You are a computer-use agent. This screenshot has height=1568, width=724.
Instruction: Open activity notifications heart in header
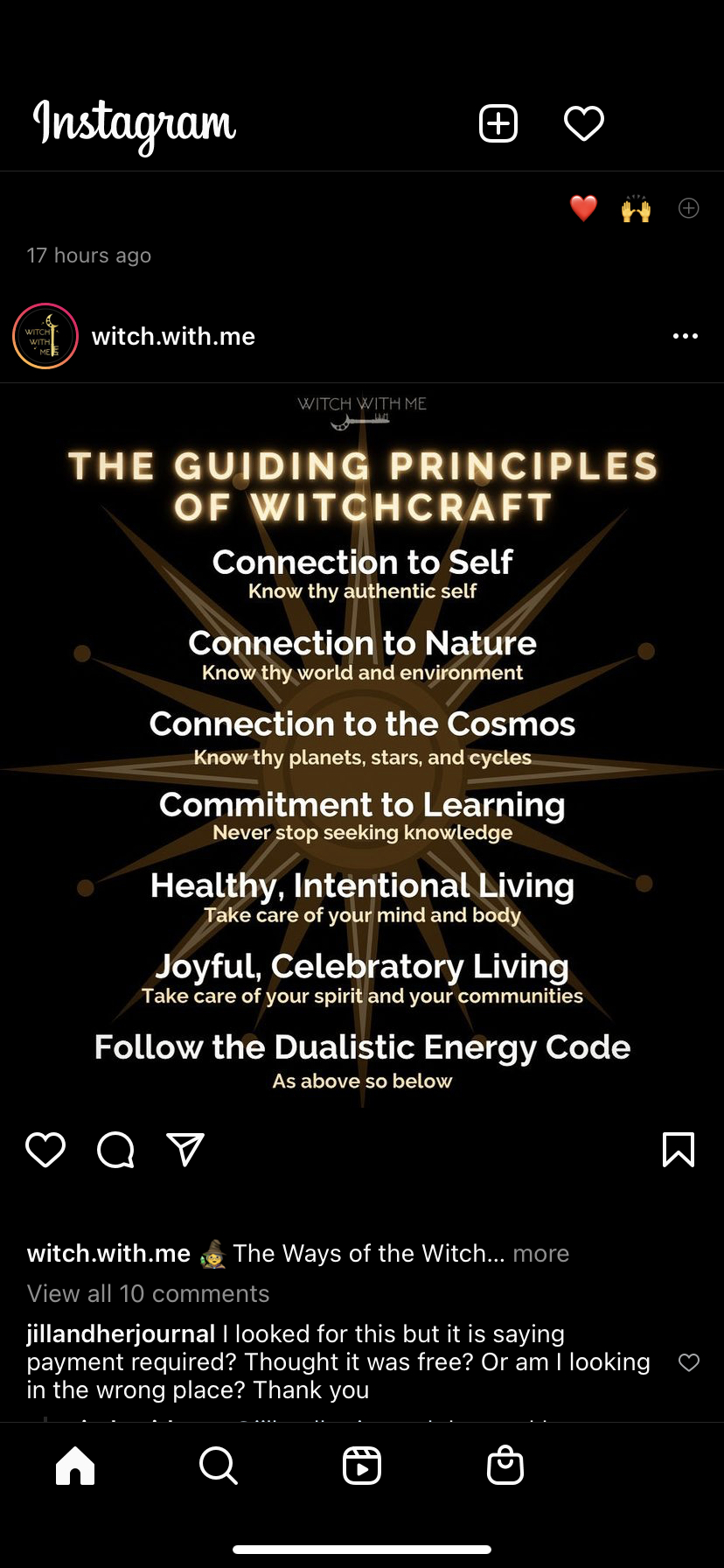[584, 123]
